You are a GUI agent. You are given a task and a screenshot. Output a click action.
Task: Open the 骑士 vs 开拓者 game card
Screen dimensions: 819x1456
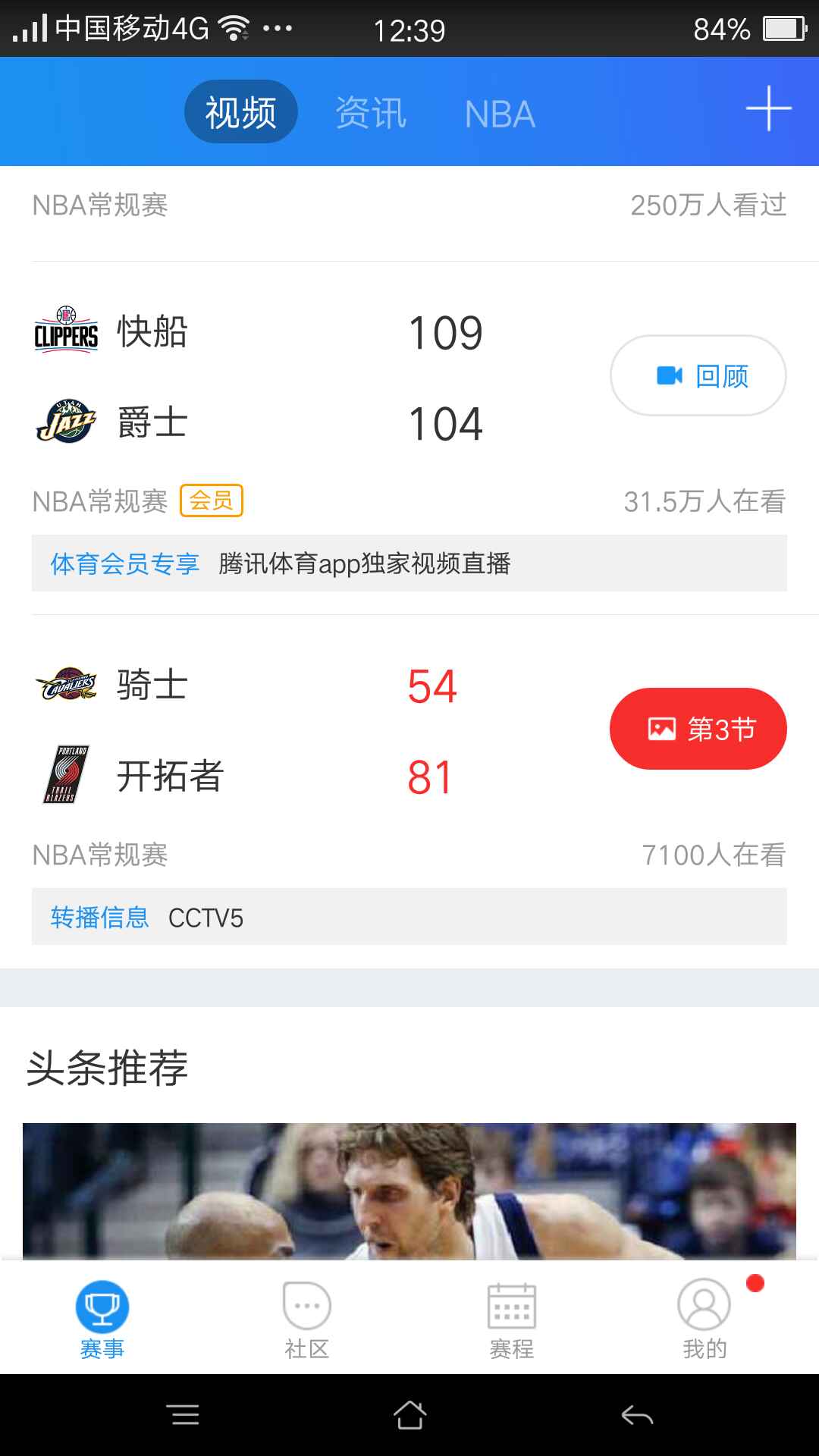303,730
